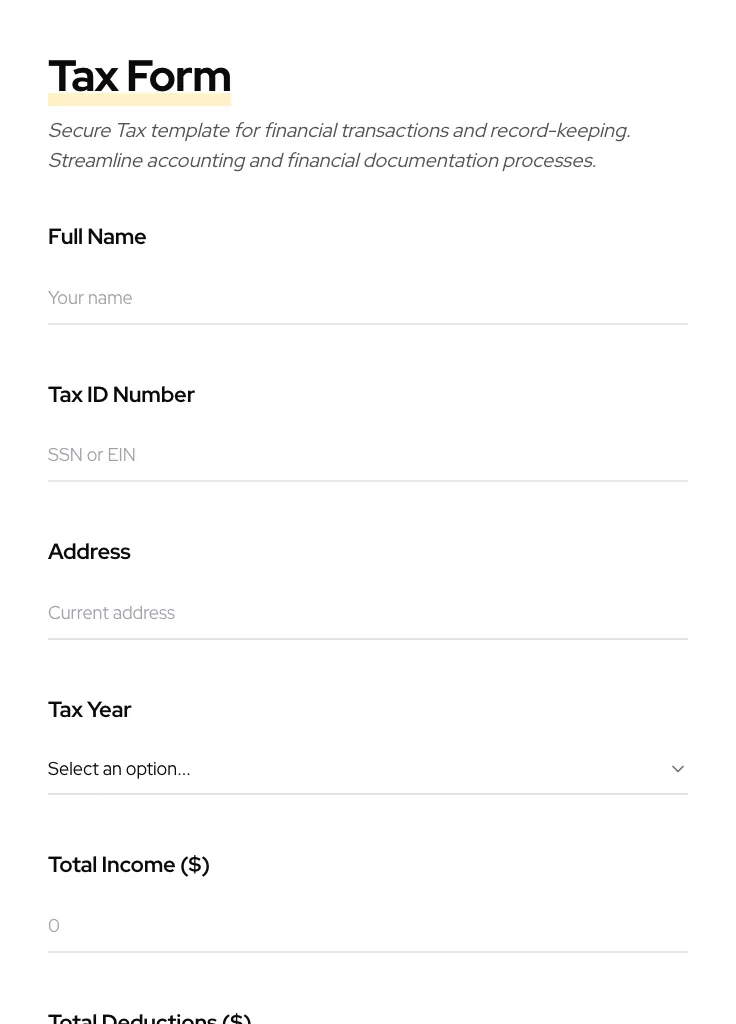The height and width of the screenshot is (1024, 736).
Task: Click the Tax Year label text
Action: click(89, 709)
